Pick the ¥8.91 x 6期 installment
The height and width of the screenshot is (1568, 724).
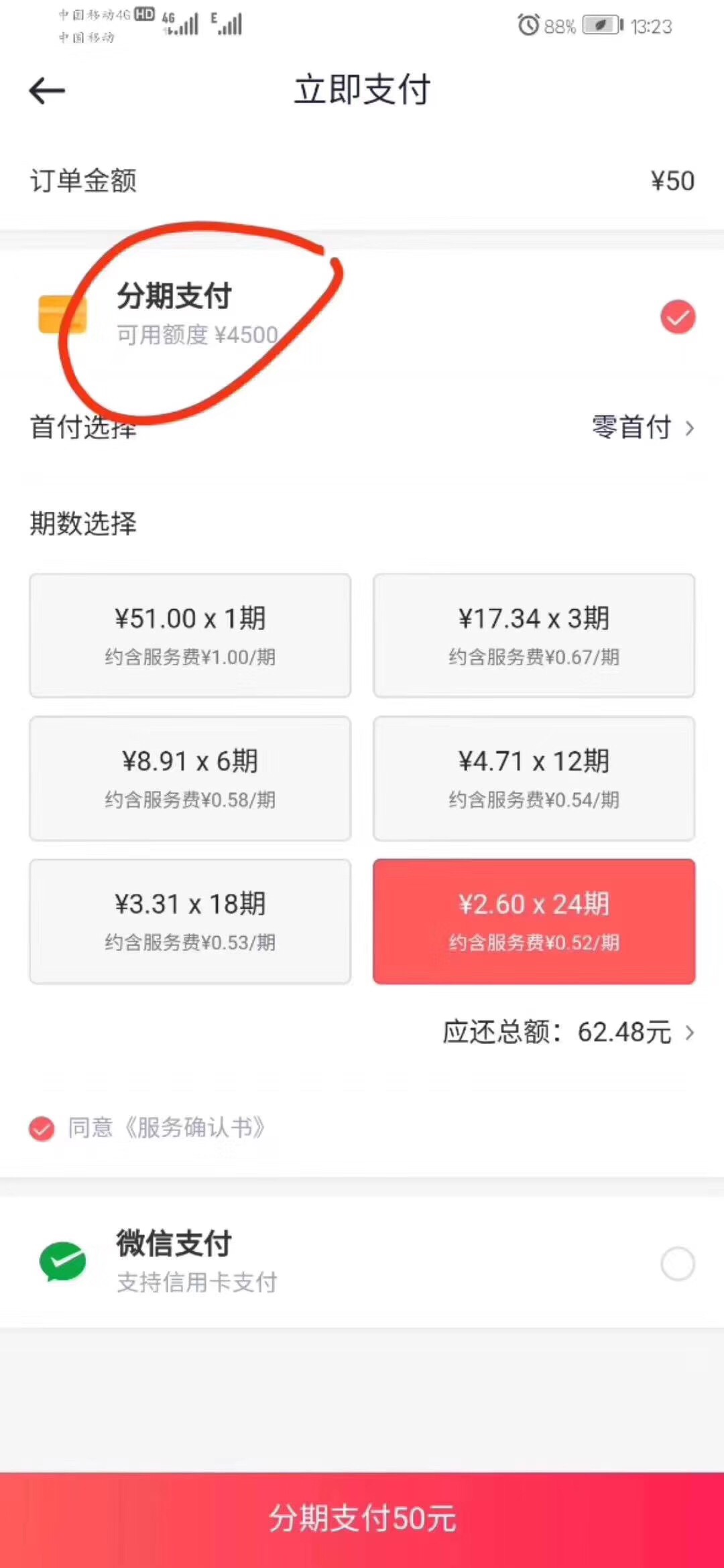click(x=190, y=778)
